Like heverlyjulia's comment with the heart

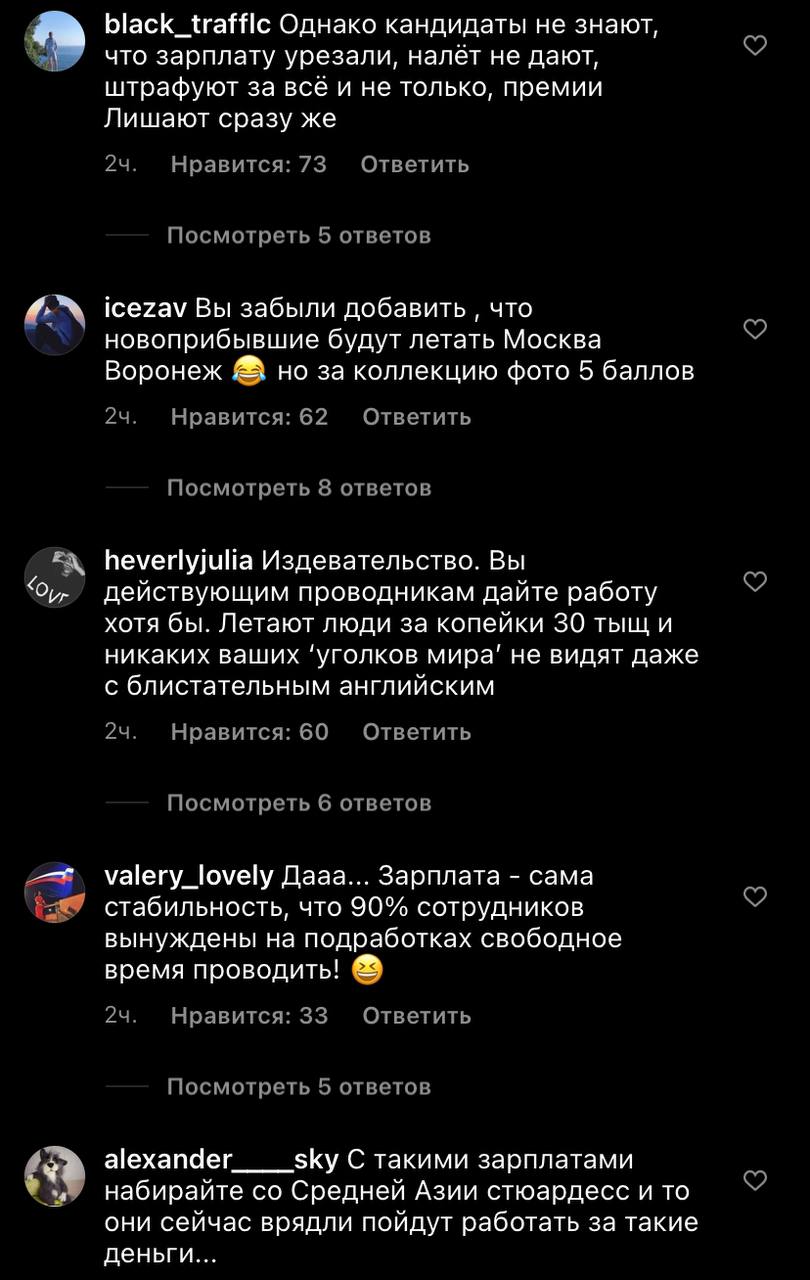point(756,581)
